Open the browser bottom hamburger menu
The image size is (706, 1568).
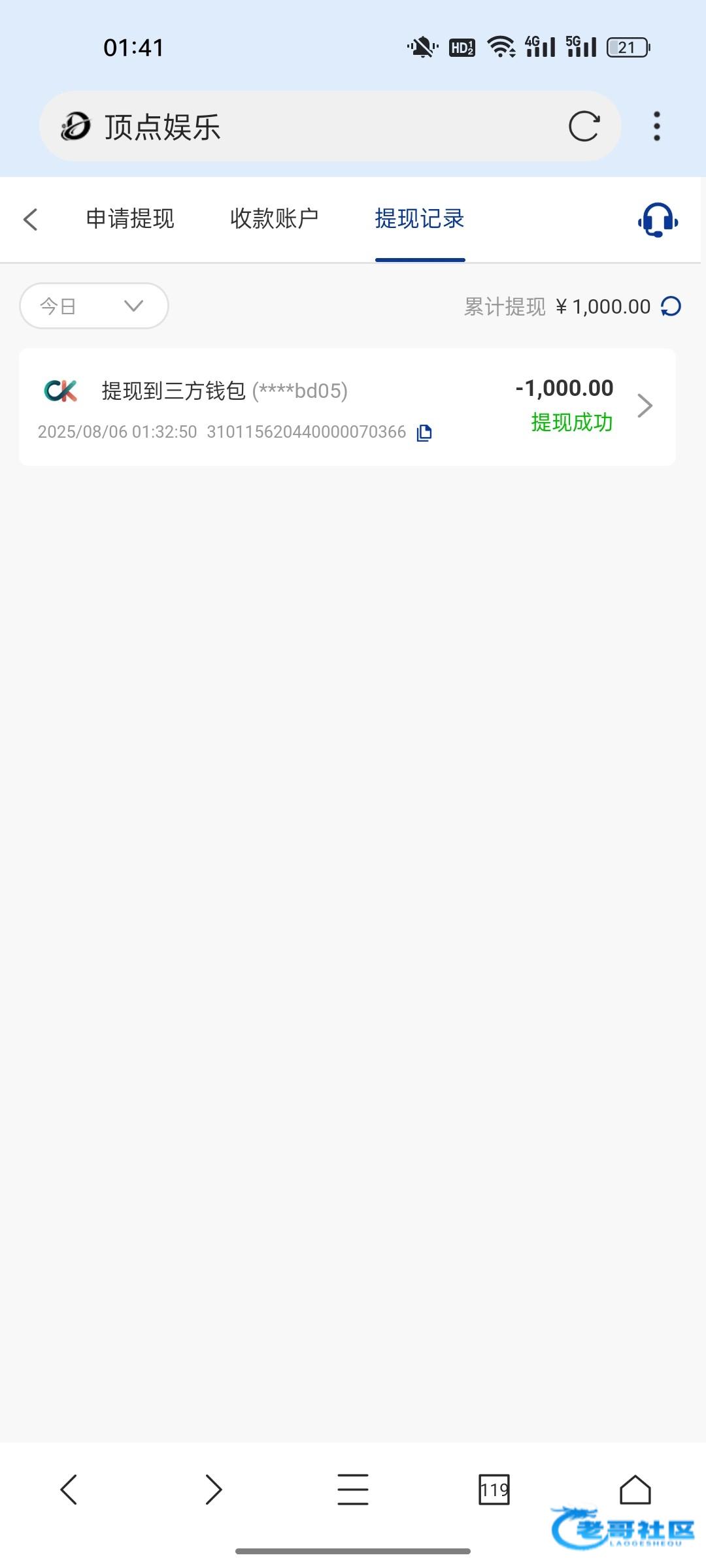(353, 1490)
